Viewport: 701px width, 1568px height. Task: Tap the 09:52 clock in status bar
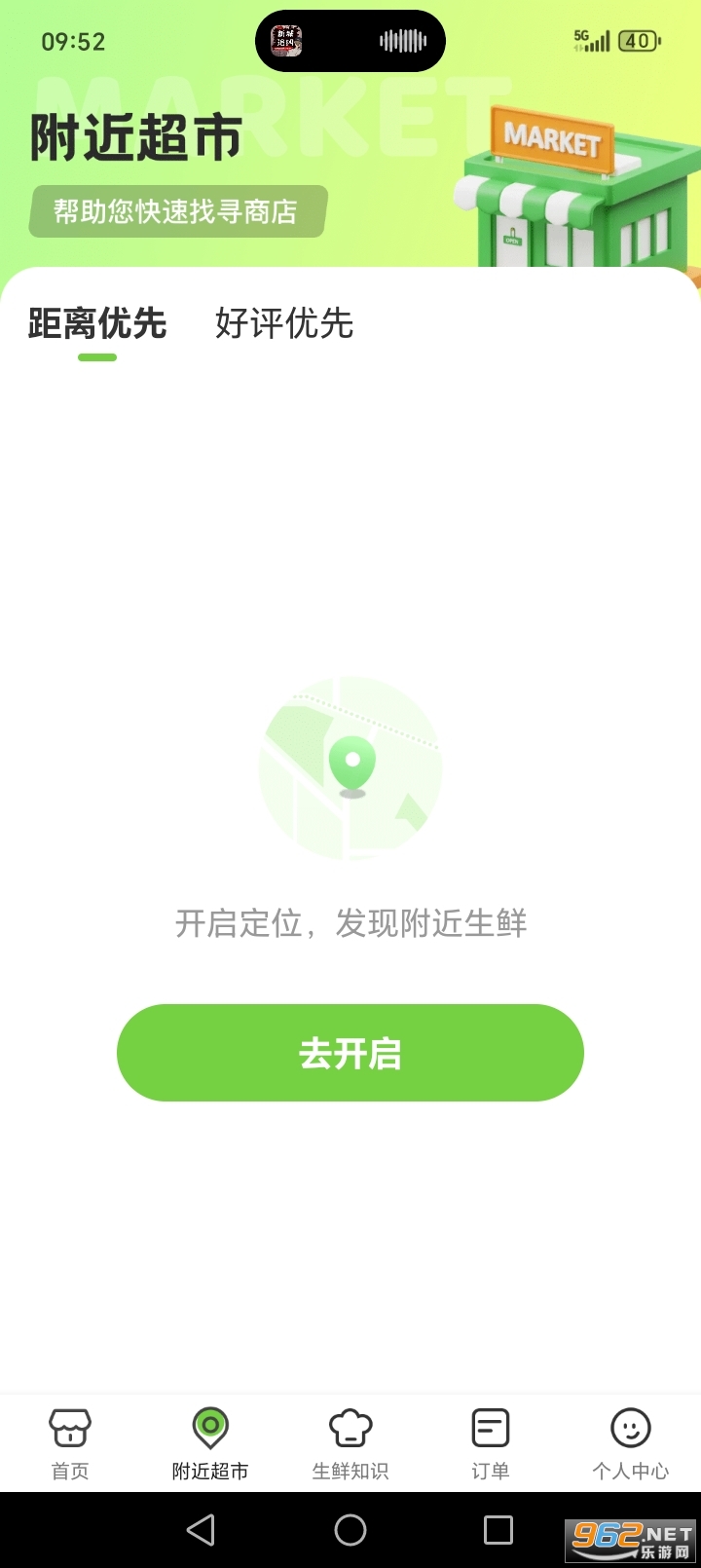(x=71, y=41)
